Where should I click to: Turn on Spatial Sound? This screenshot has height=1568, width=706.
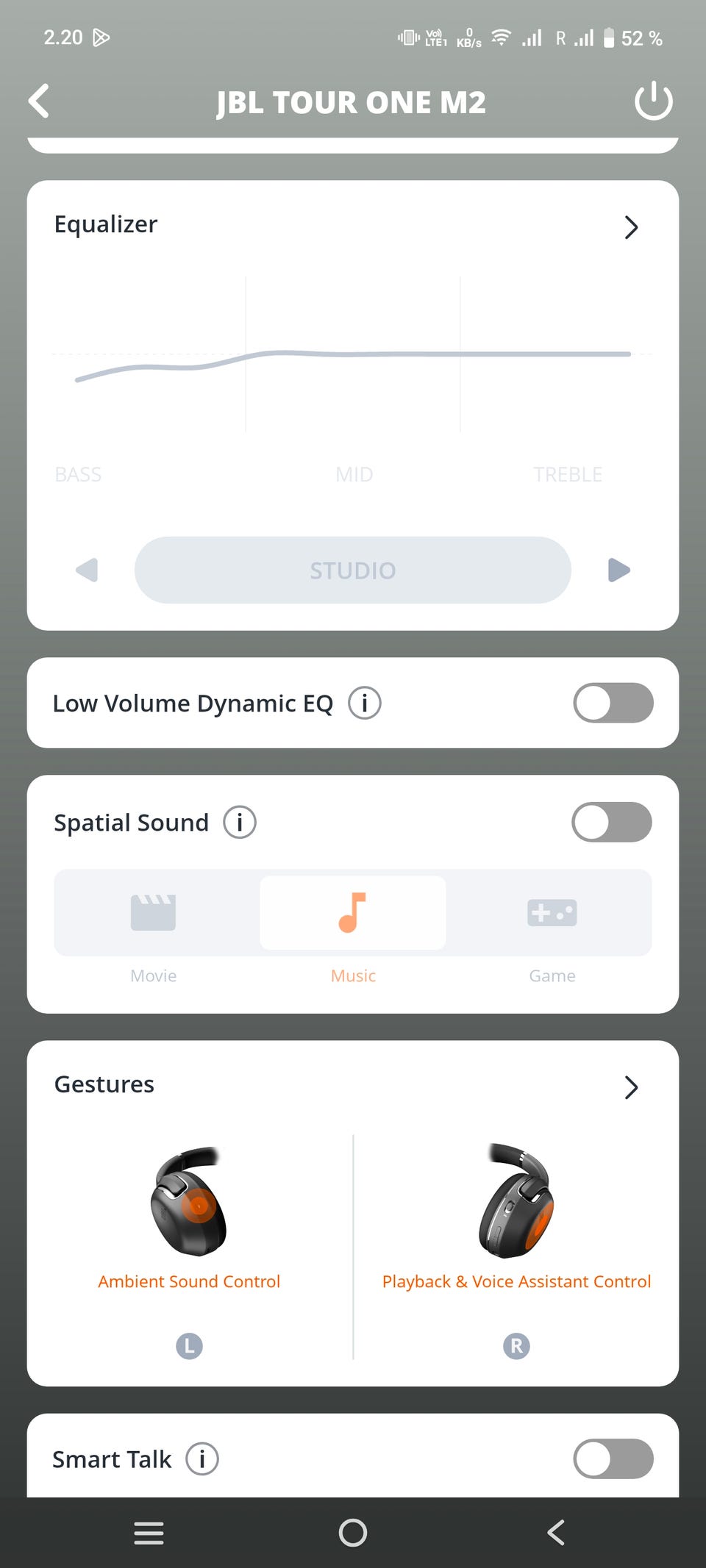tap(612, 822)
